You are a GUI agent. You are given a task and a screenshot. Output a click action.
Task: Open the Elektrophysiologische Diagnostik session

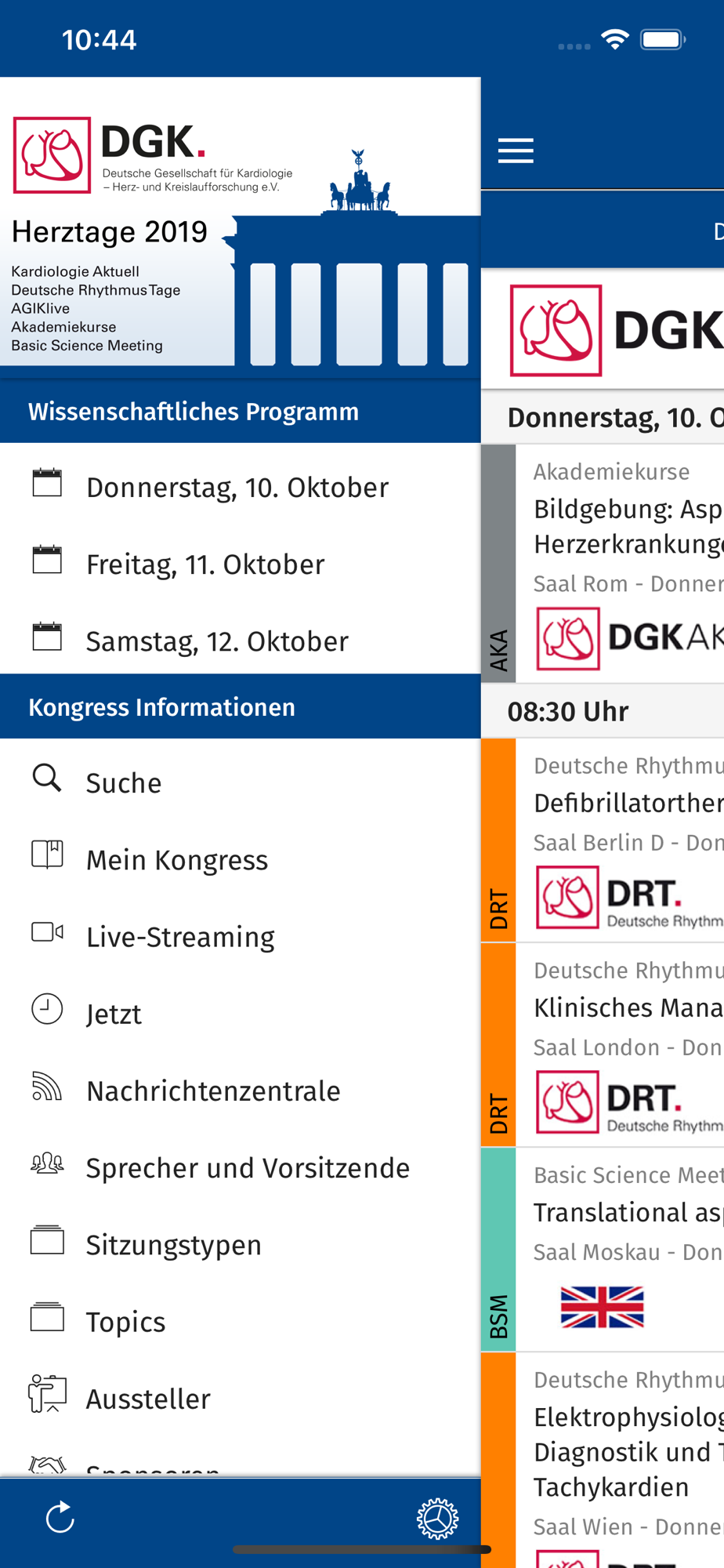click(603, 1460)
